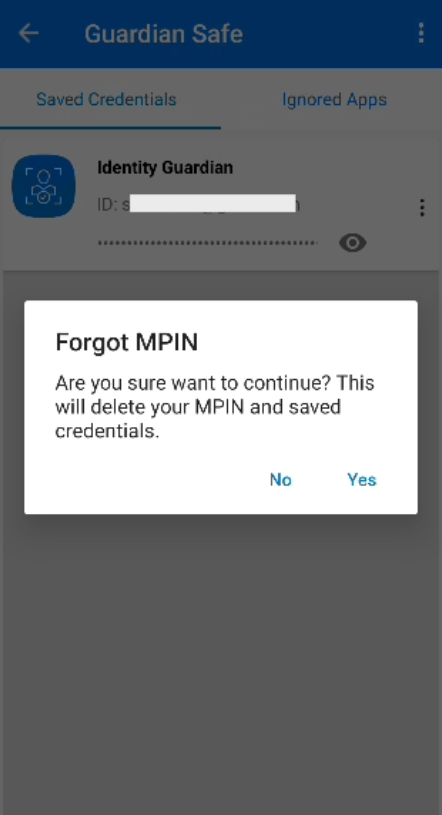
Task: Go back using the top arrow
Action: (x=28, y=34)
